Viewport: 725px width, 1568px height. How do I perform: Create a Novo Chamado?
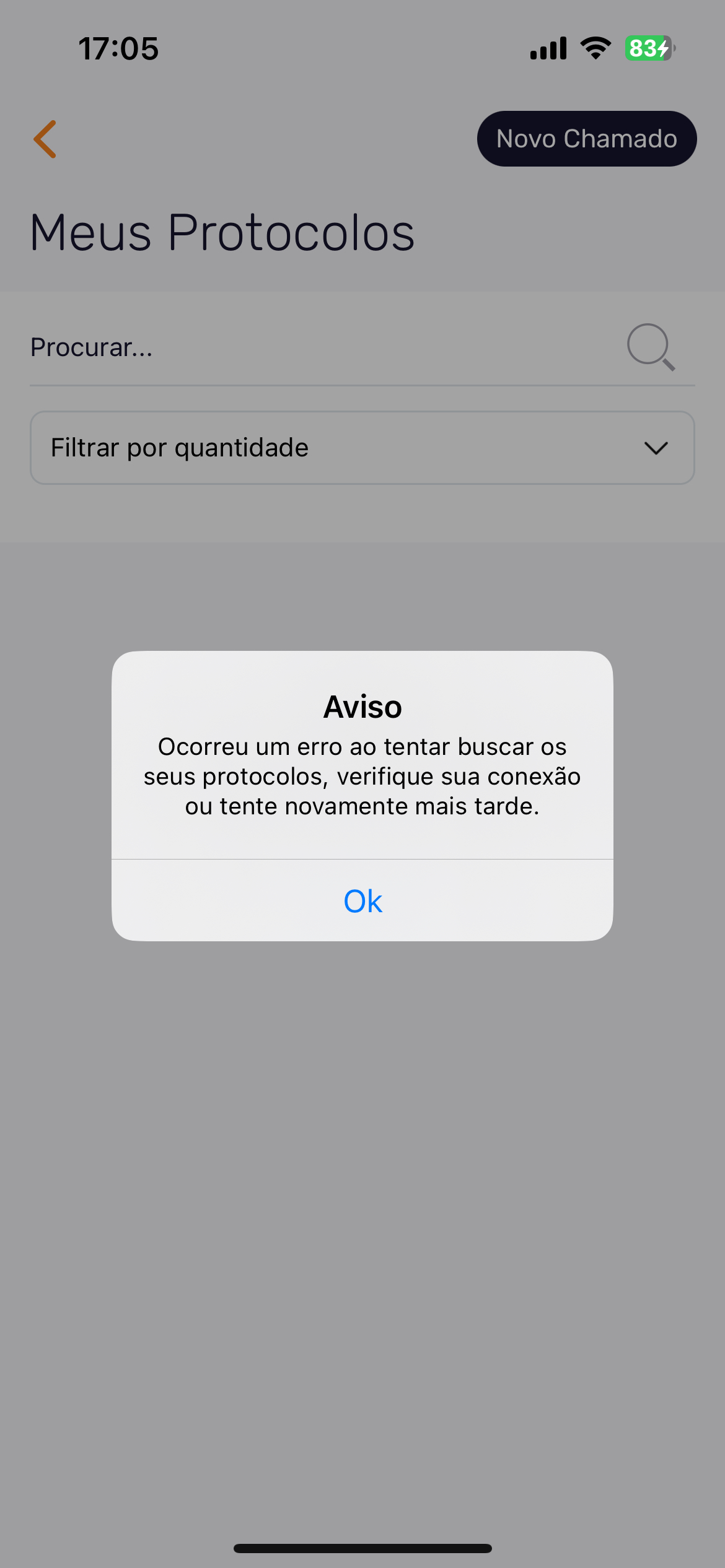[586, 139]
